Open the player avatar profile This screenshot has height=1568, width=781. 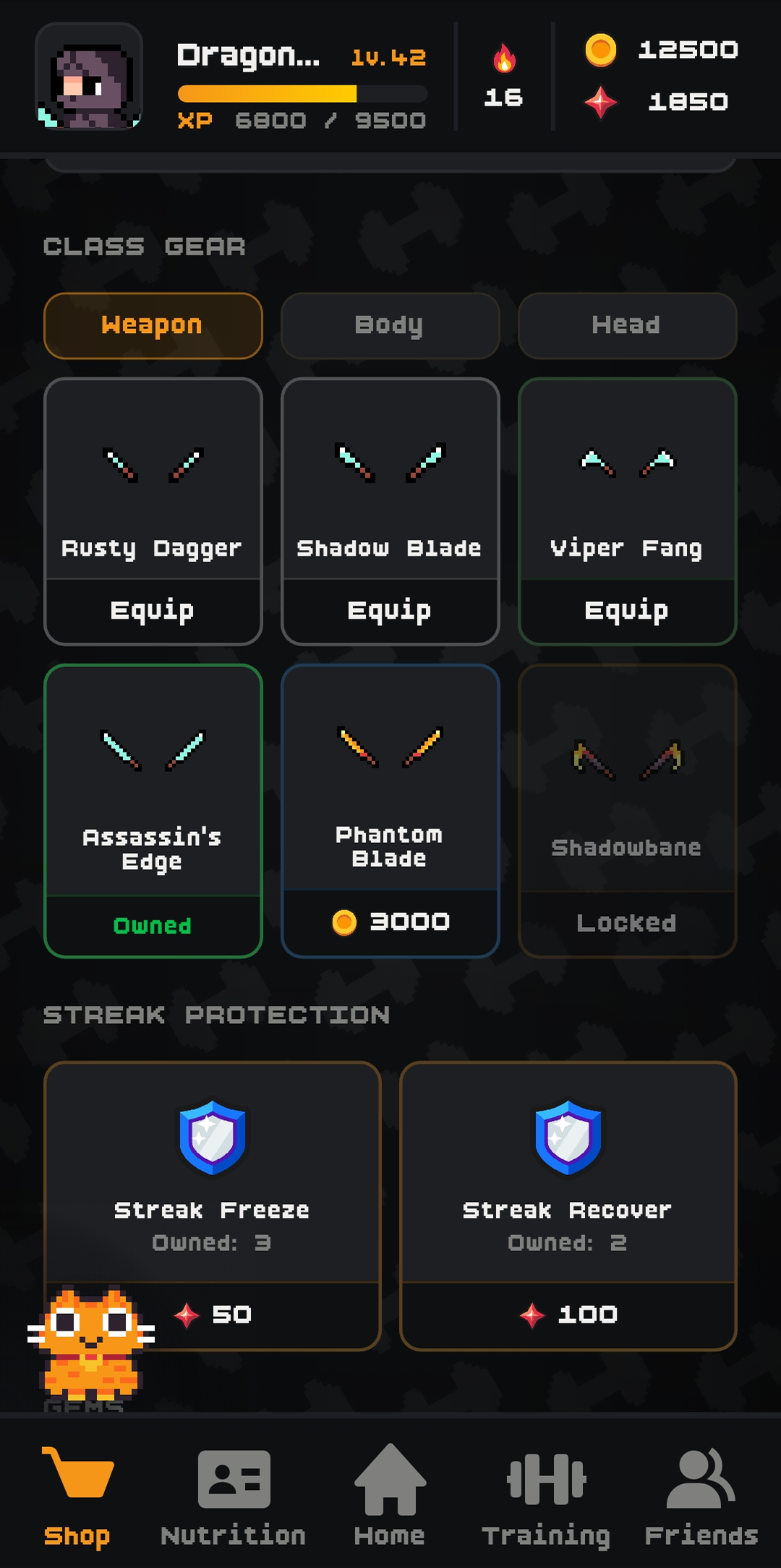coord(89,77)
